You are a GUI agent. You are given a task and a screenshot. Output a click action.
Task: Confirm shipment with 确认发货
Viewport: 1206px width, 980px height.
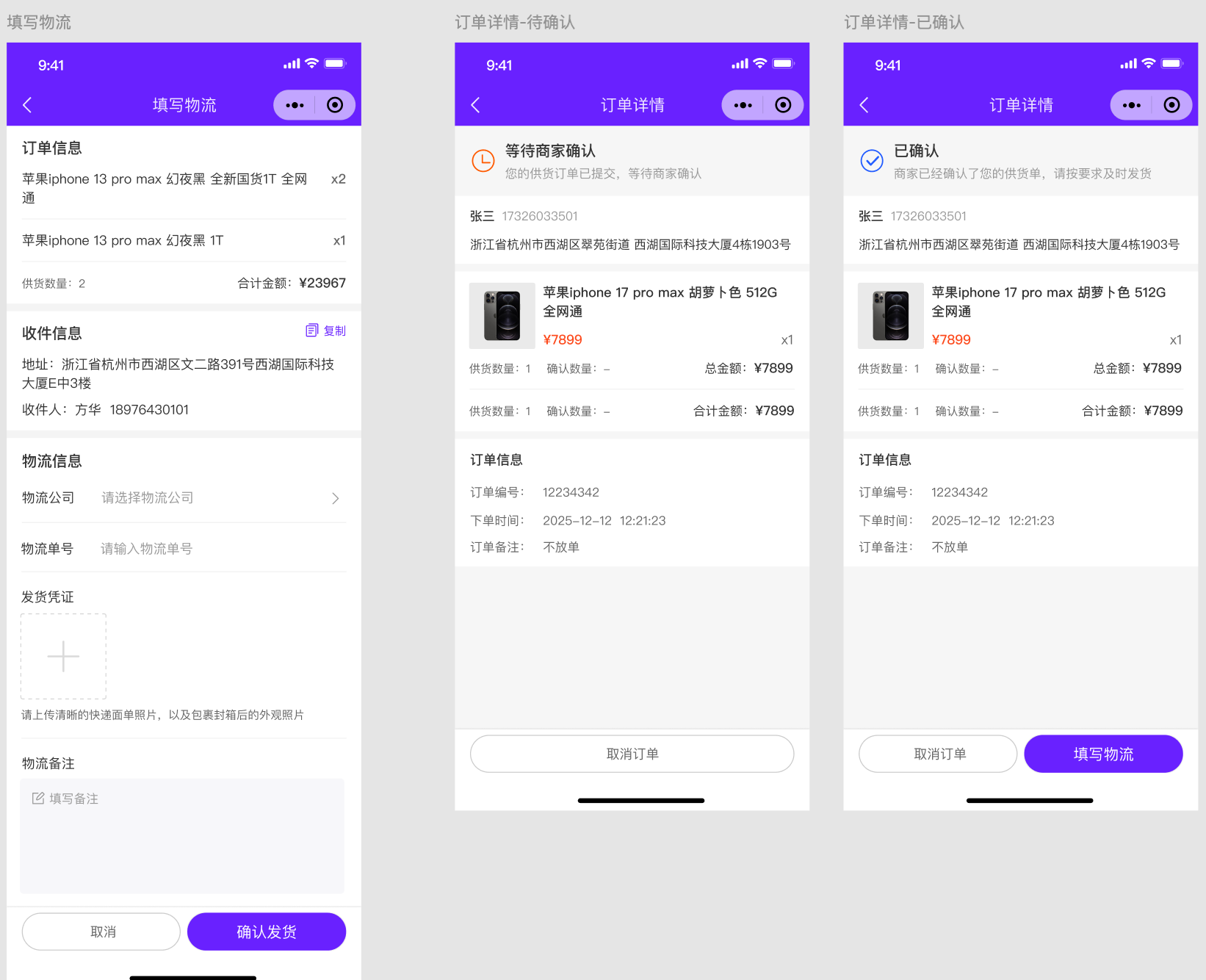[x=267, y=932]
